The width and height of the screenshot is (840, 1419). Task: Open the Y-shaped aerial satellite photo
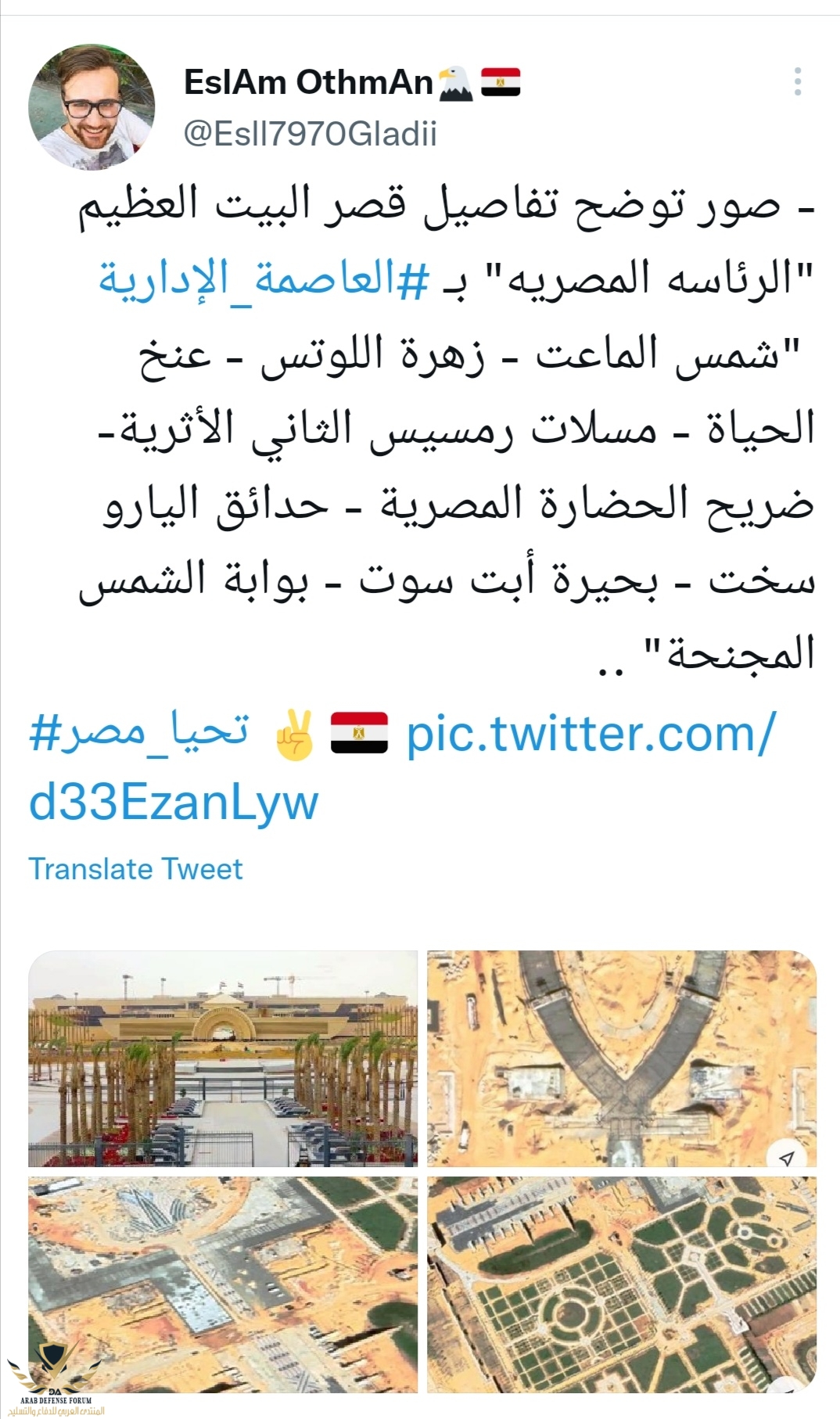click(x=621, y=1058)
